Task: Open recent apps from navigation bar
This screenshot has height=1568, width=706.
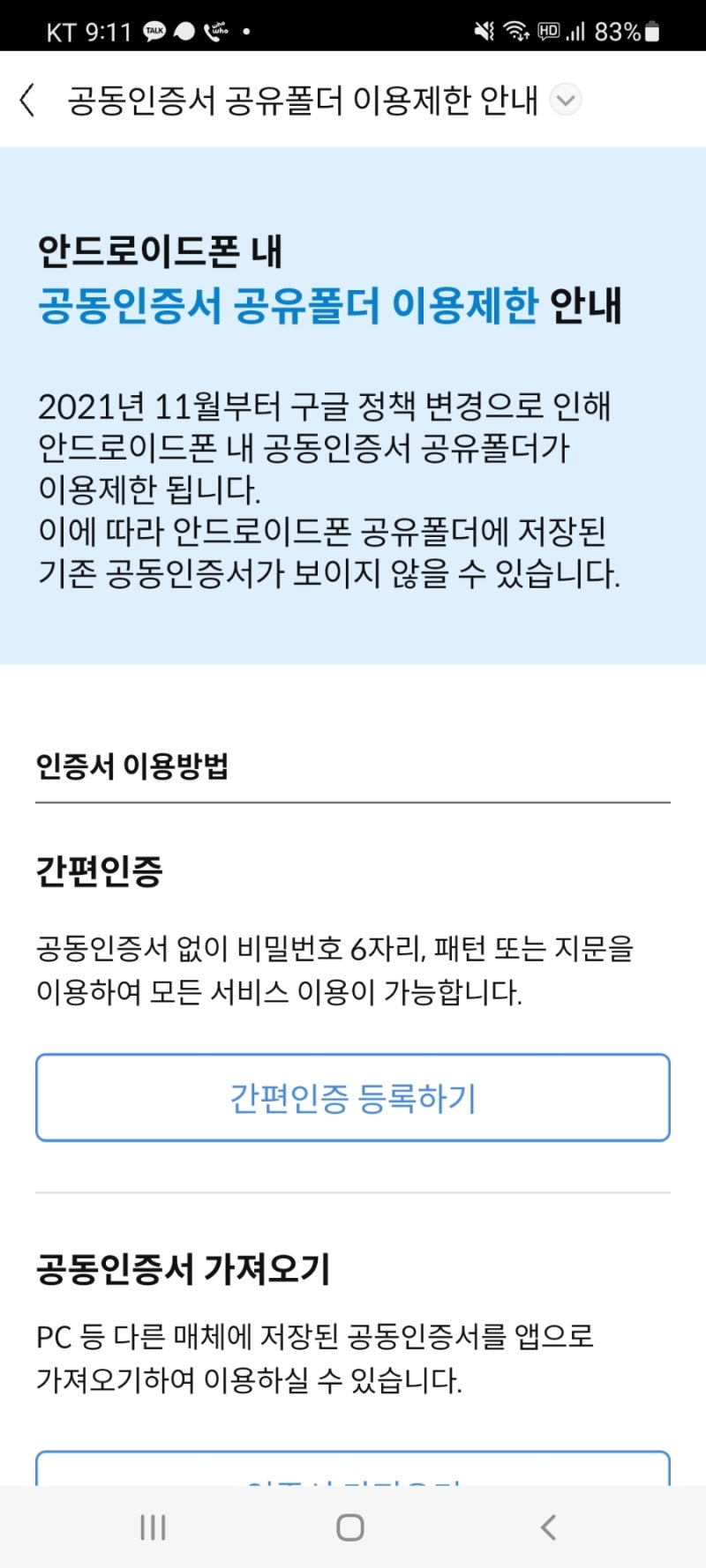Action: point(153,1527)
